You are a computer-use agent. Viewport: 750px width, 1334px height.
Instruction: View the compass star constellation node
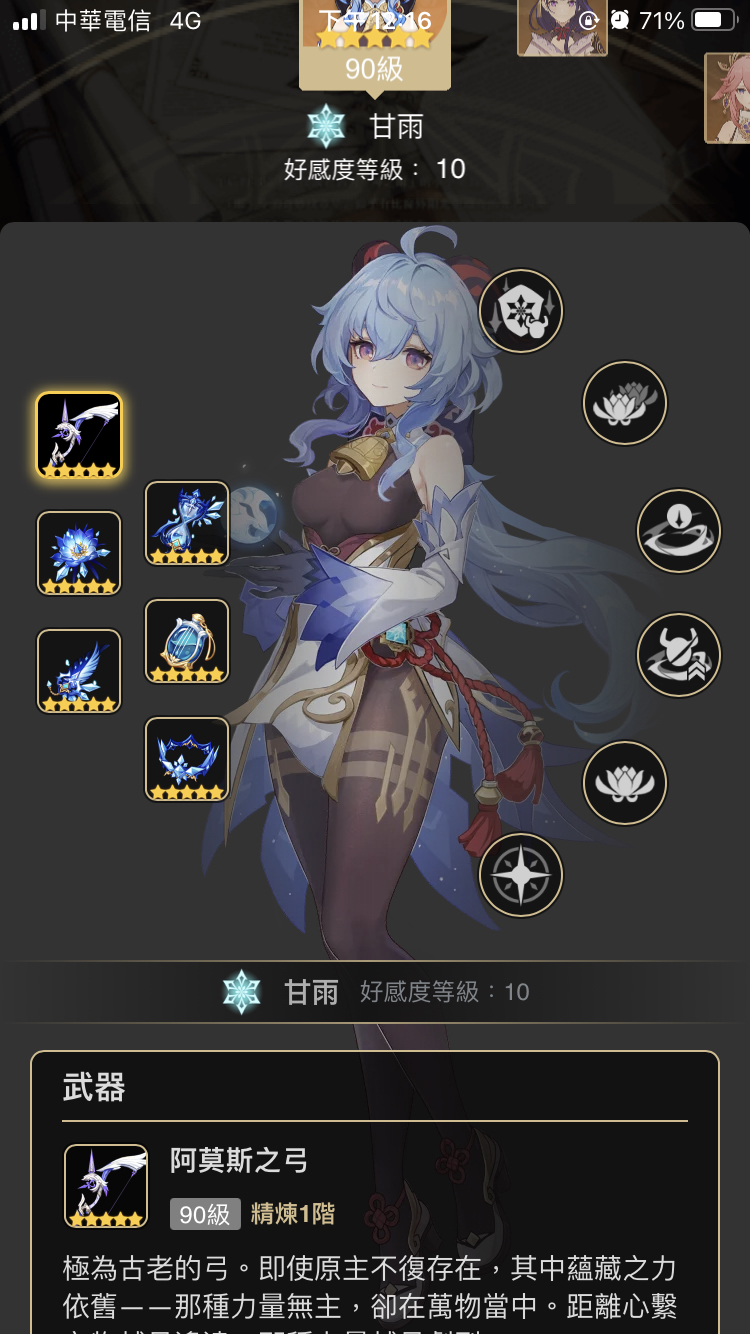(x=521, y=875)
